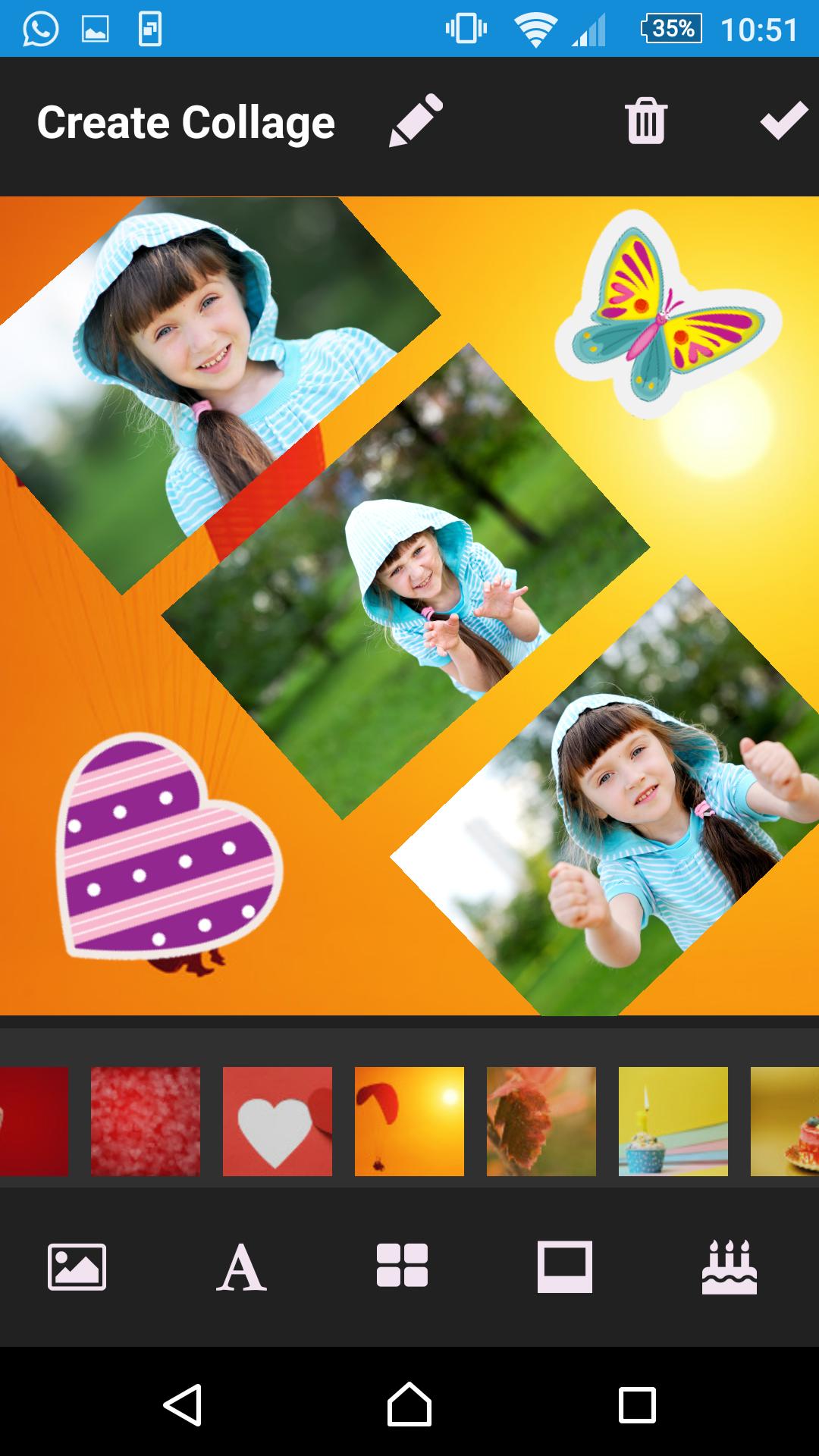This screenshot has width=819, height=1456.
Task: Go back with the system back button
Action: pos(183,1405)
